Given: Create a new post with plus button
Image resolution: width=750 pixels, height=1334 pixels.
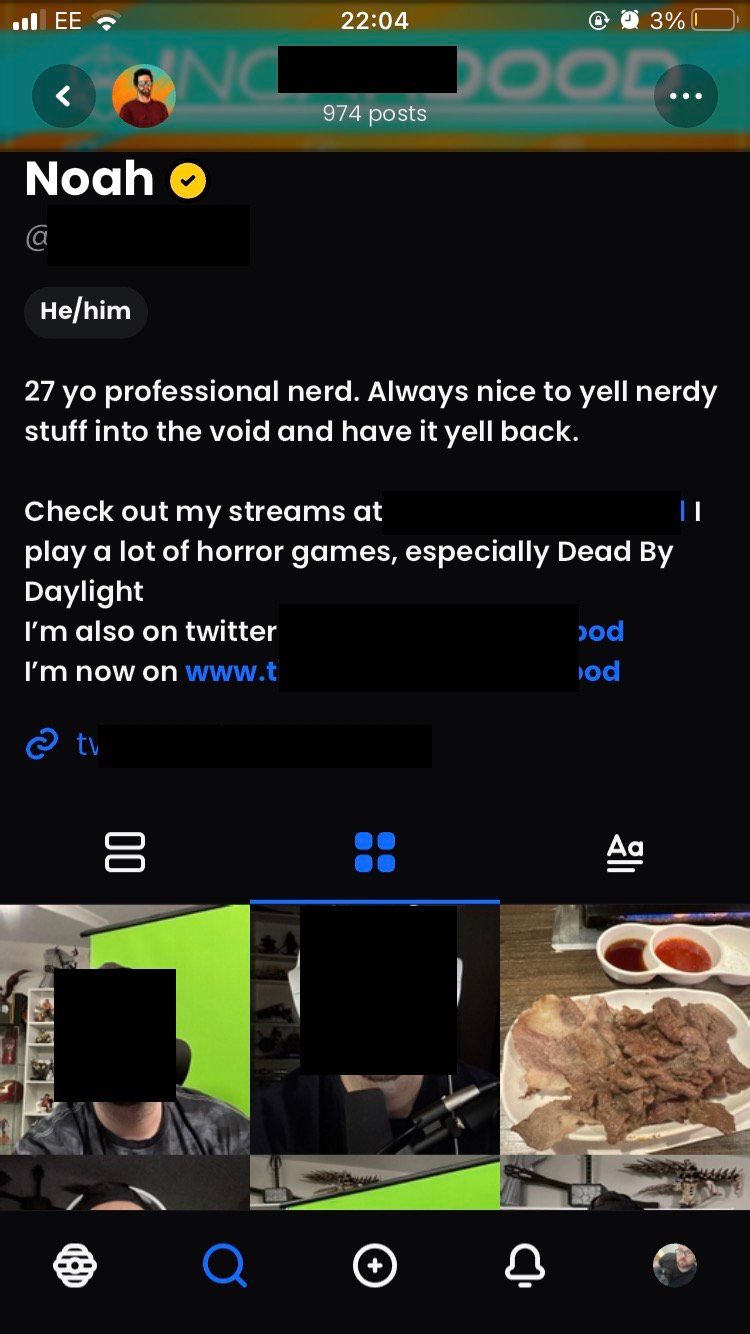Looking at the screenshot, I should click(x=375, y=1266).
